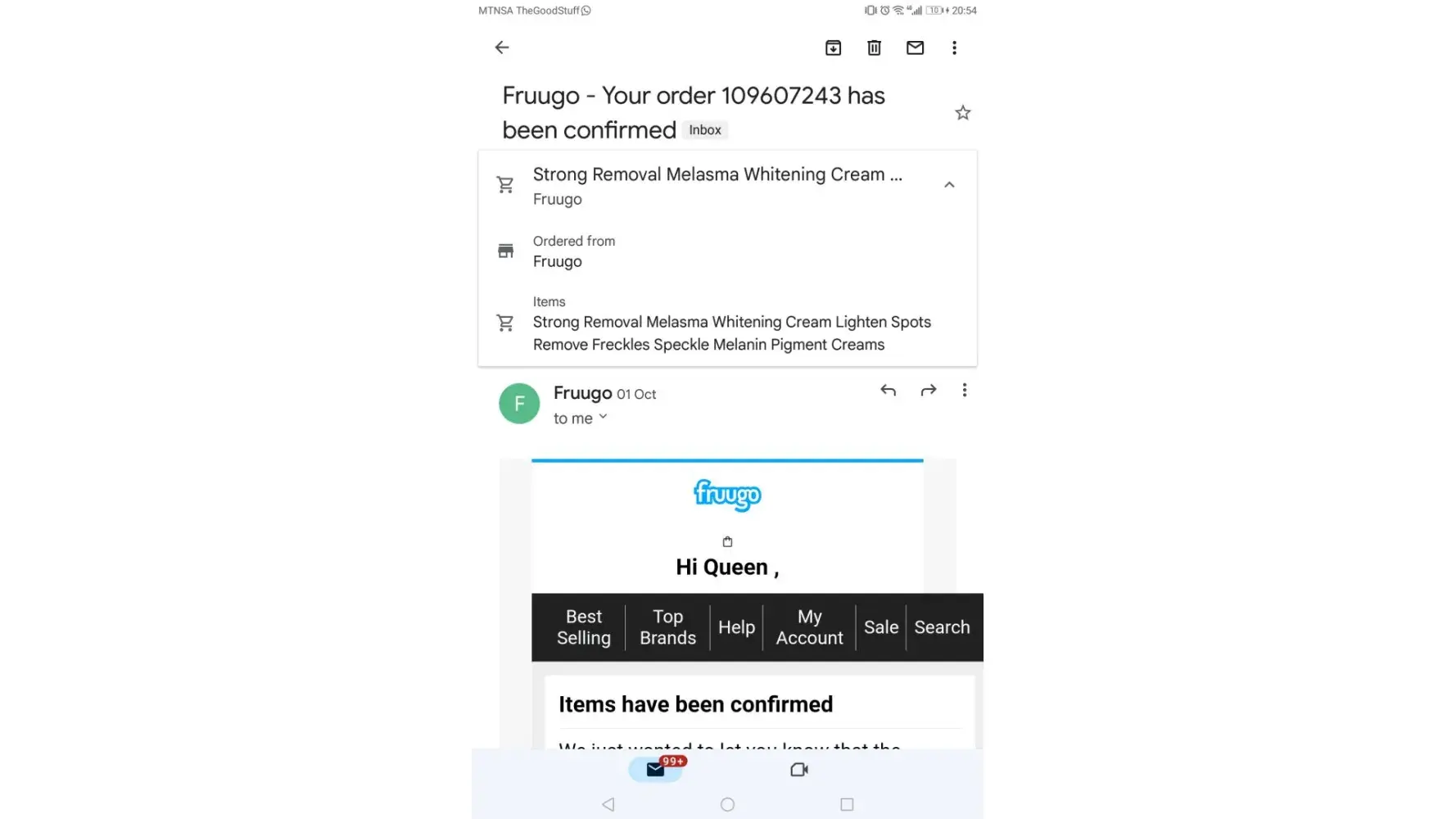Collapse the order summary card
The height and width of the screenshot is (819, 1456).
[x=949, y=185]
